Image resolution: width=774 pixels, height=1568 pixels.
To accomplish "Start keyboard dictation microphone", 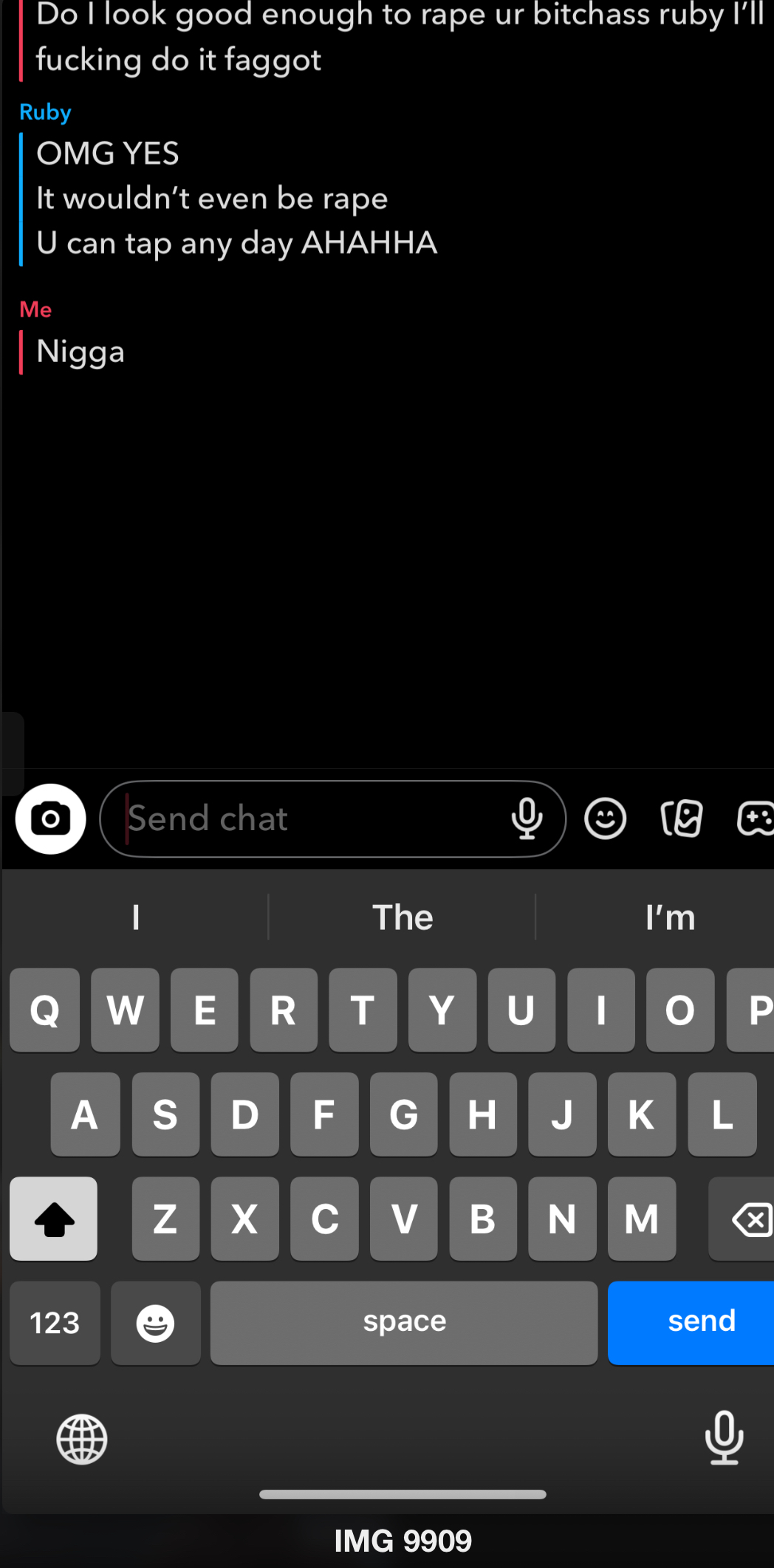I will click(x=724, y=1437).
